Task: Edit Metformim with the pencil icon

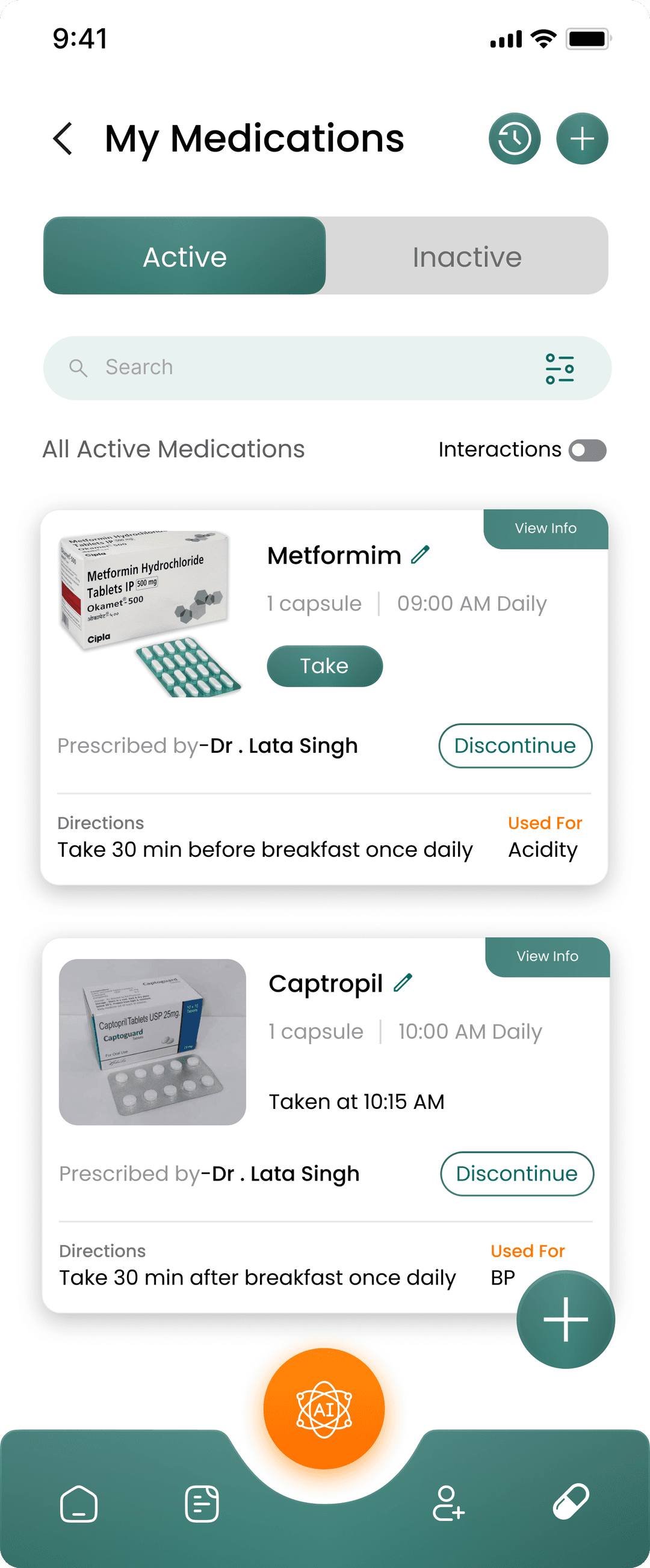Action: click(x=421, y=555)
